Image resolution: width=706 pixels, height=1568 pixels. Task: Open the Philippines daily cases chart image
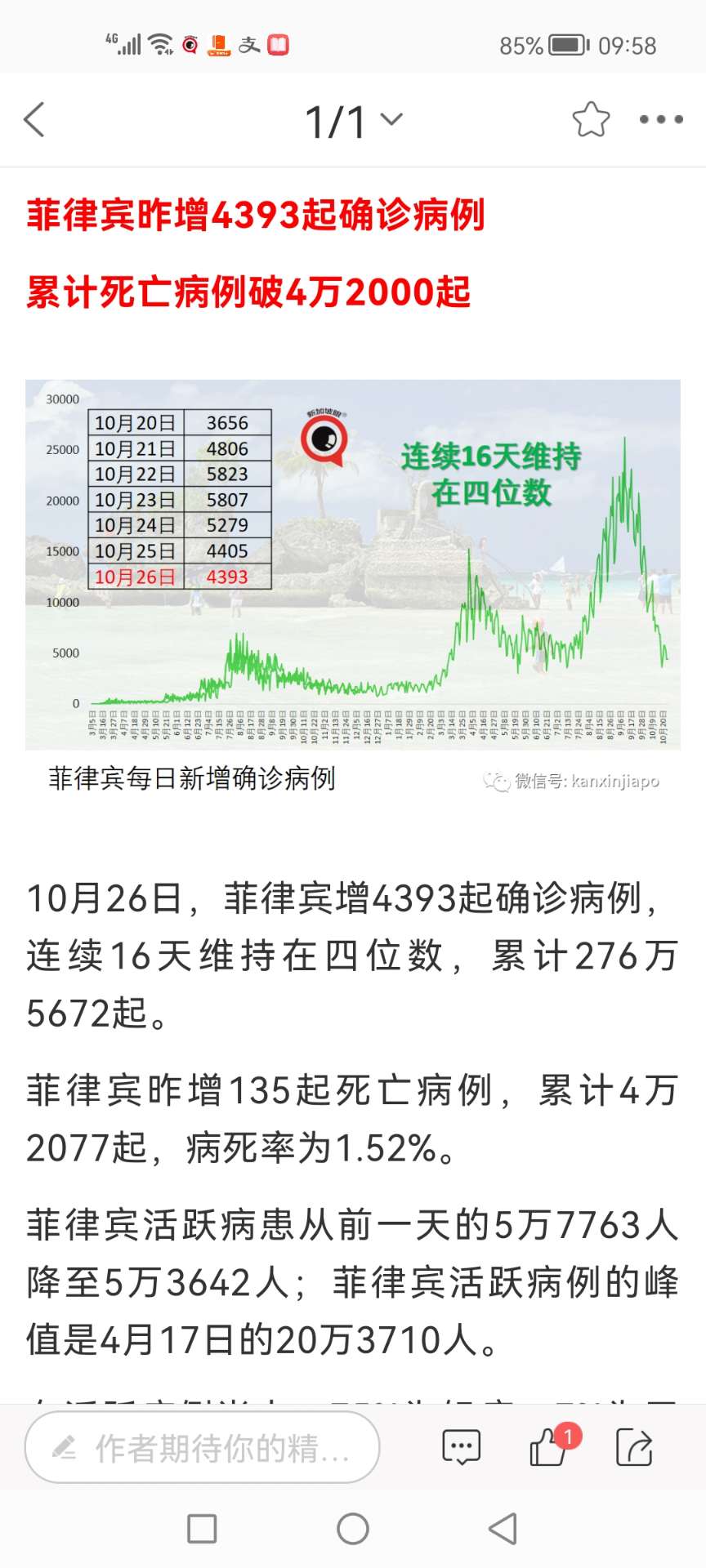pyautogui.click(x=353, y=564)
